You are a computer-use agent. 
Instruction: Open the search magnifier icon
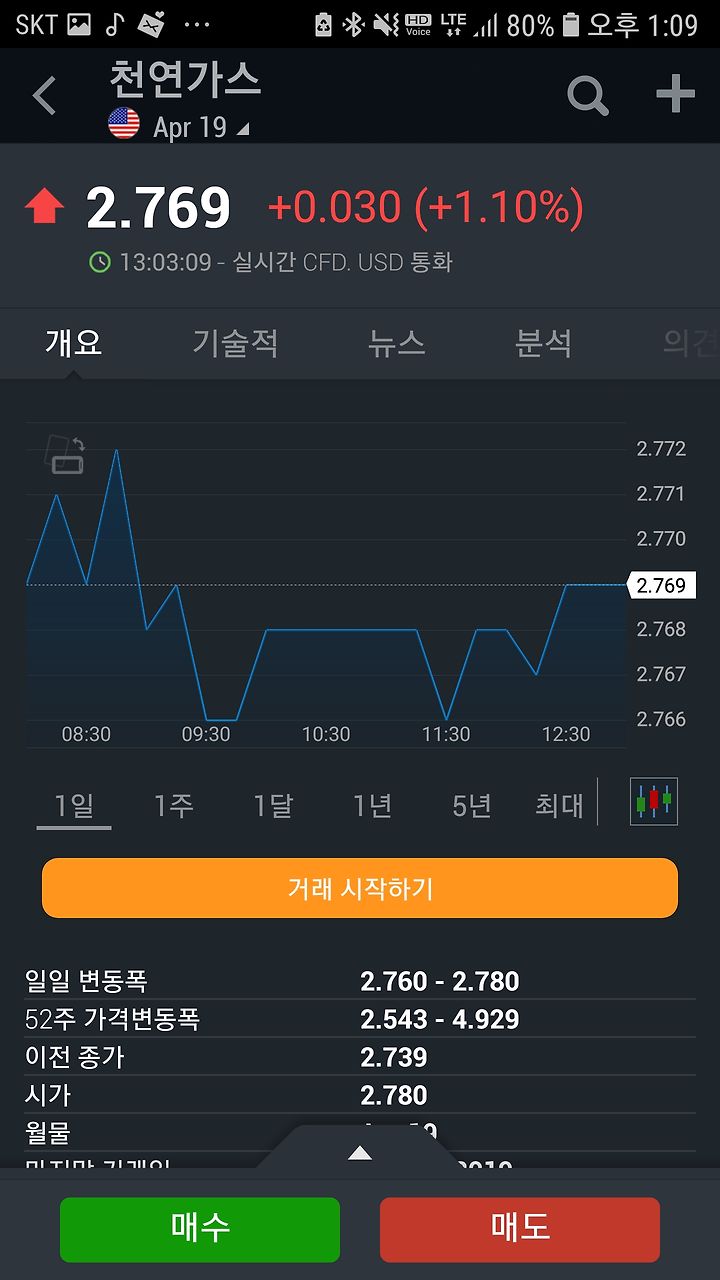tap(588, 96)
